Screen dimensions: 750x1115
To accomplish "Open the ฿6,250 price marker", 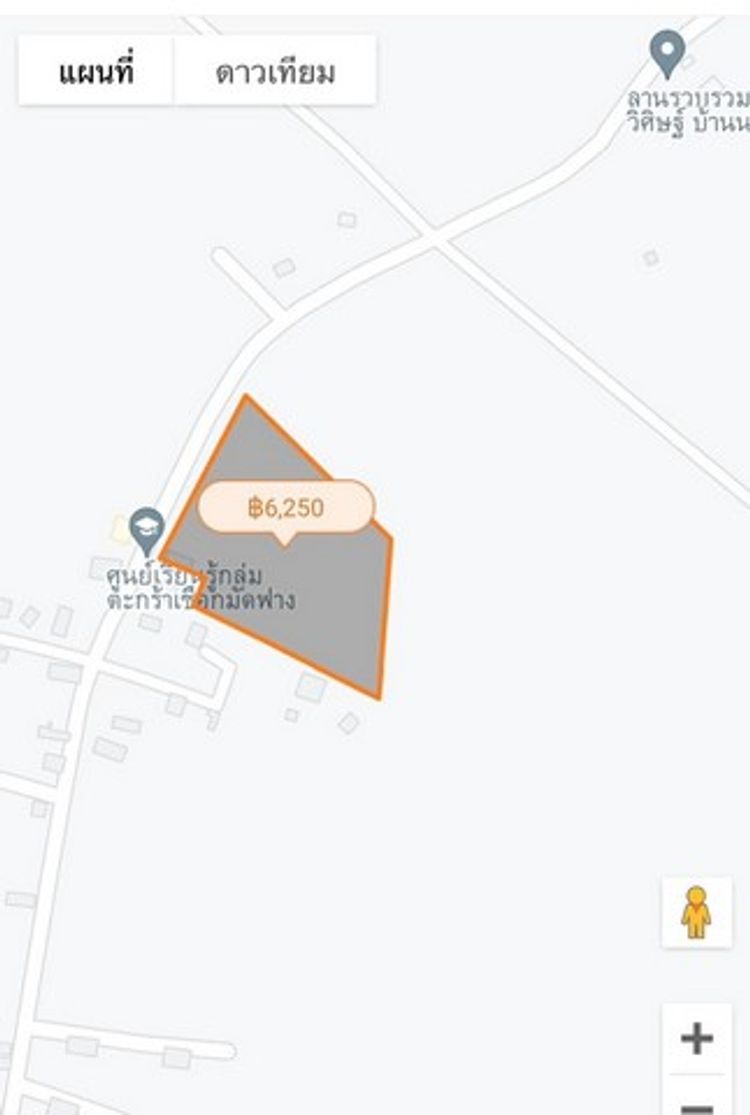I will point(286,508).
